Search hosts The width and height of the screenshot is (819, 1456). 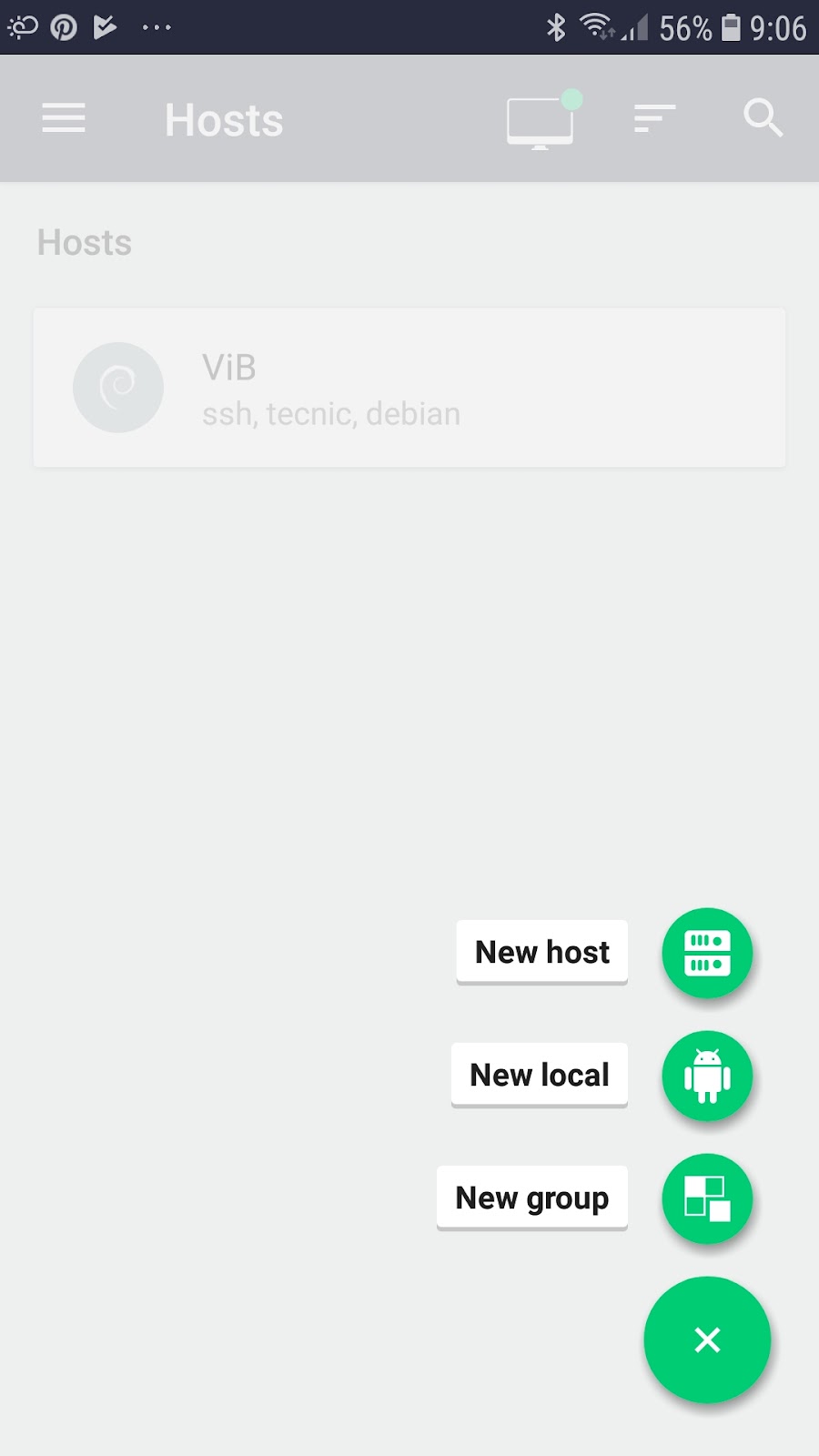point(763,118)
